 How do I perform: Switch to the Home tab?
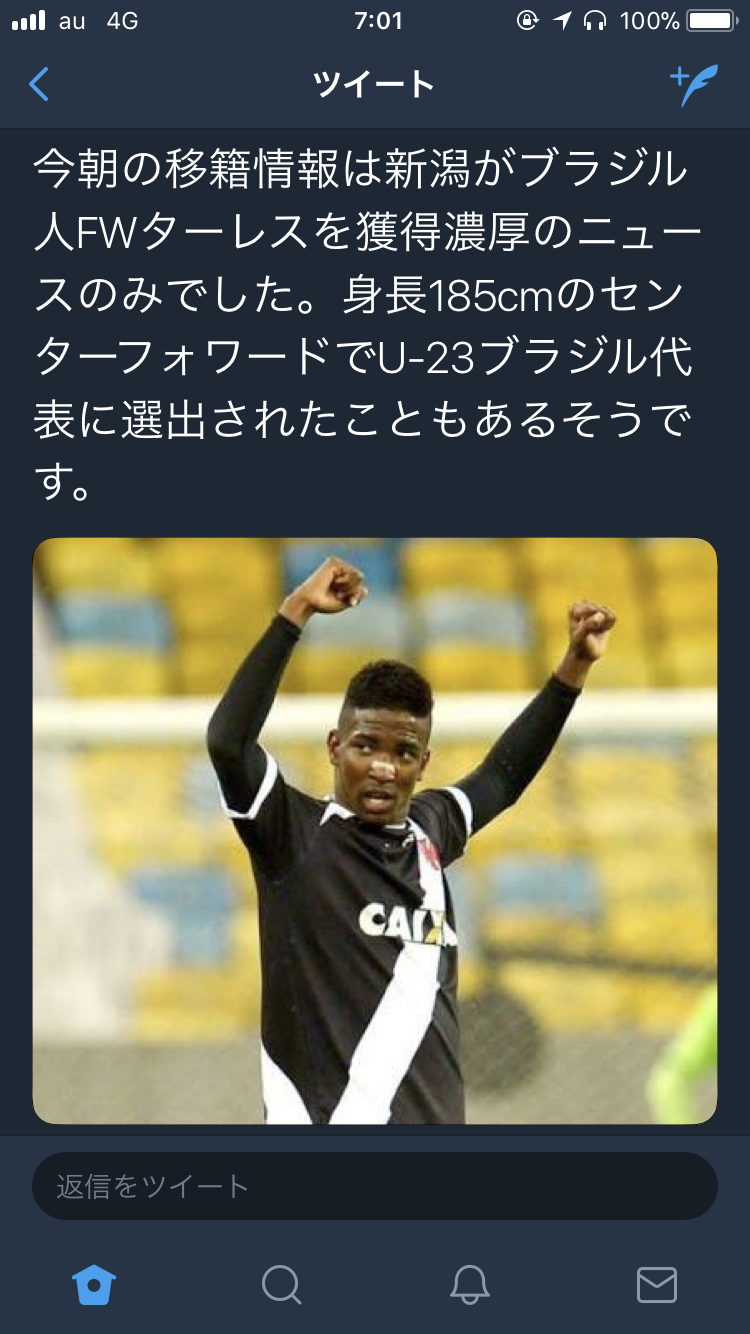pyautogui.click(x=94, y=1284)
